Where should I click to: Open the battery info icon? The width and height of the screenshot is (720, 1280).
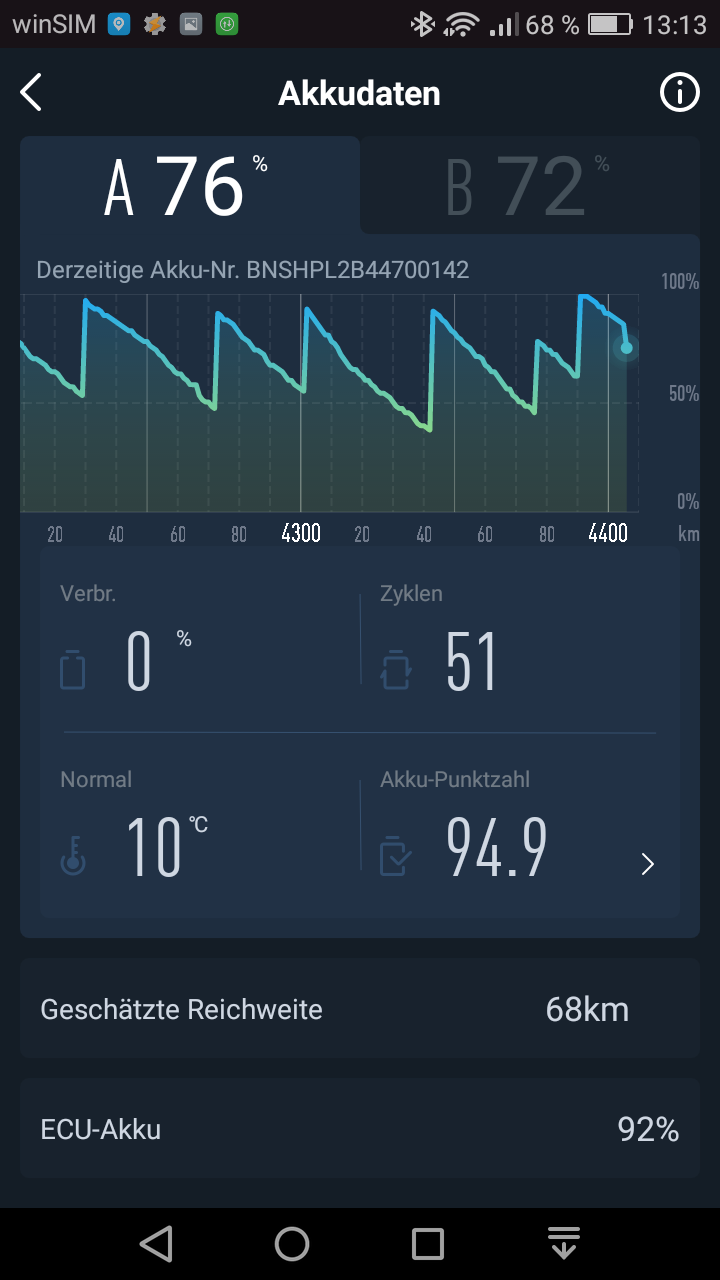point(680,93)
